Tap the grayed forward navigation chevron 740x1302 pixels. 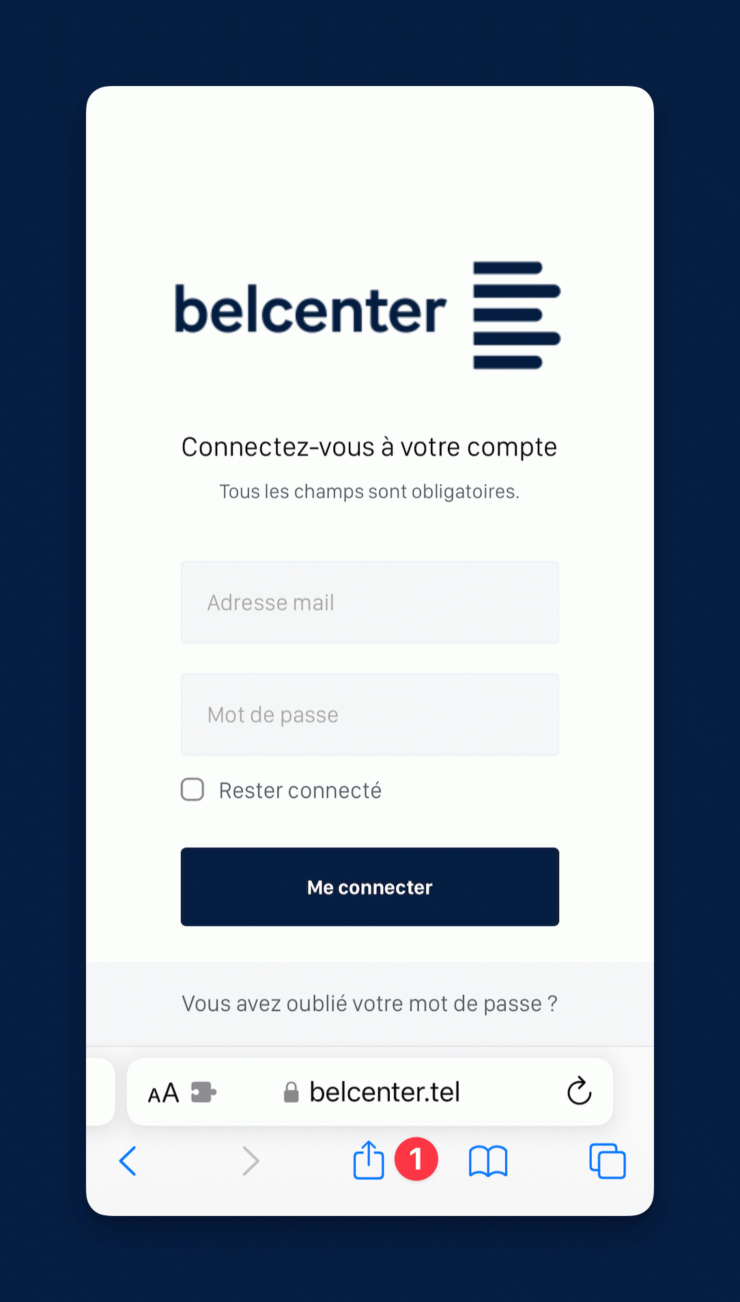pyautogui.click(x=249, y=1160)
